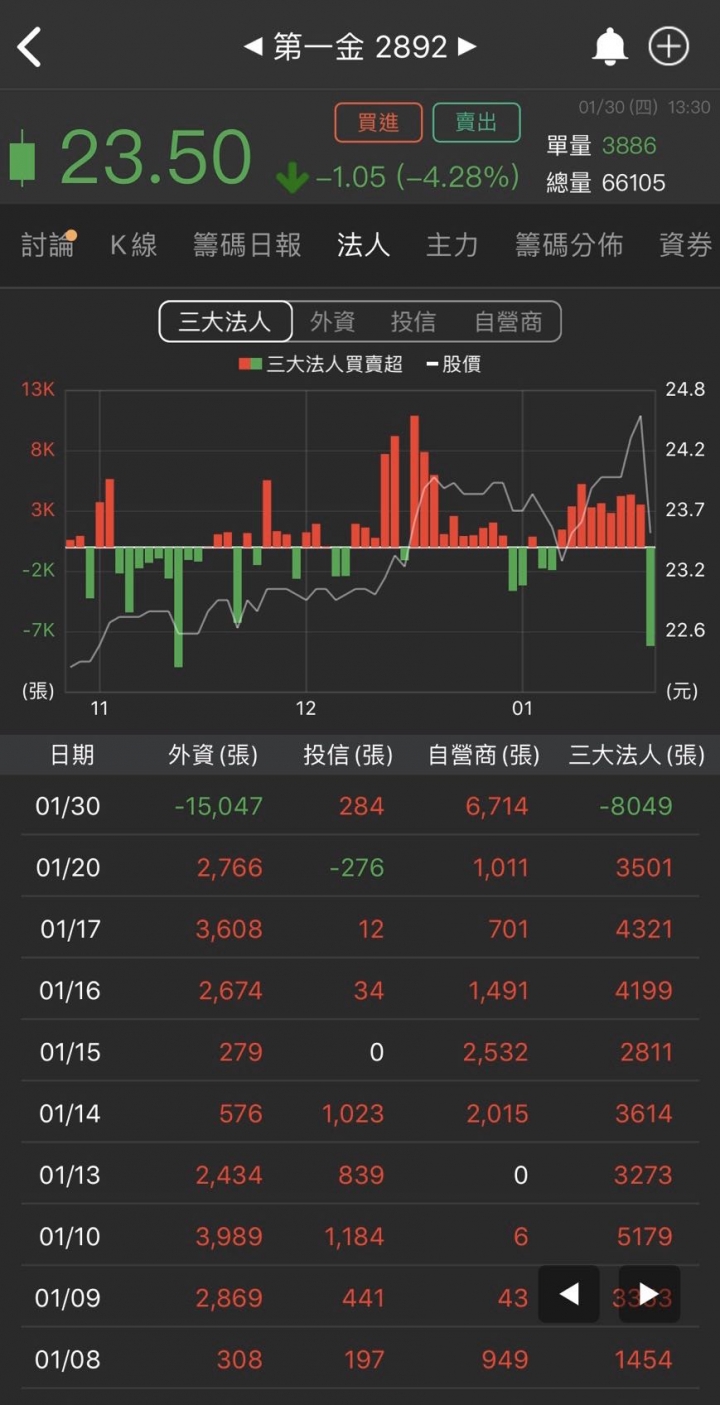Switch to the next stock with right triangle
Screen dimensions: 720x1405
pyautogui.click(x=467, y=47)
